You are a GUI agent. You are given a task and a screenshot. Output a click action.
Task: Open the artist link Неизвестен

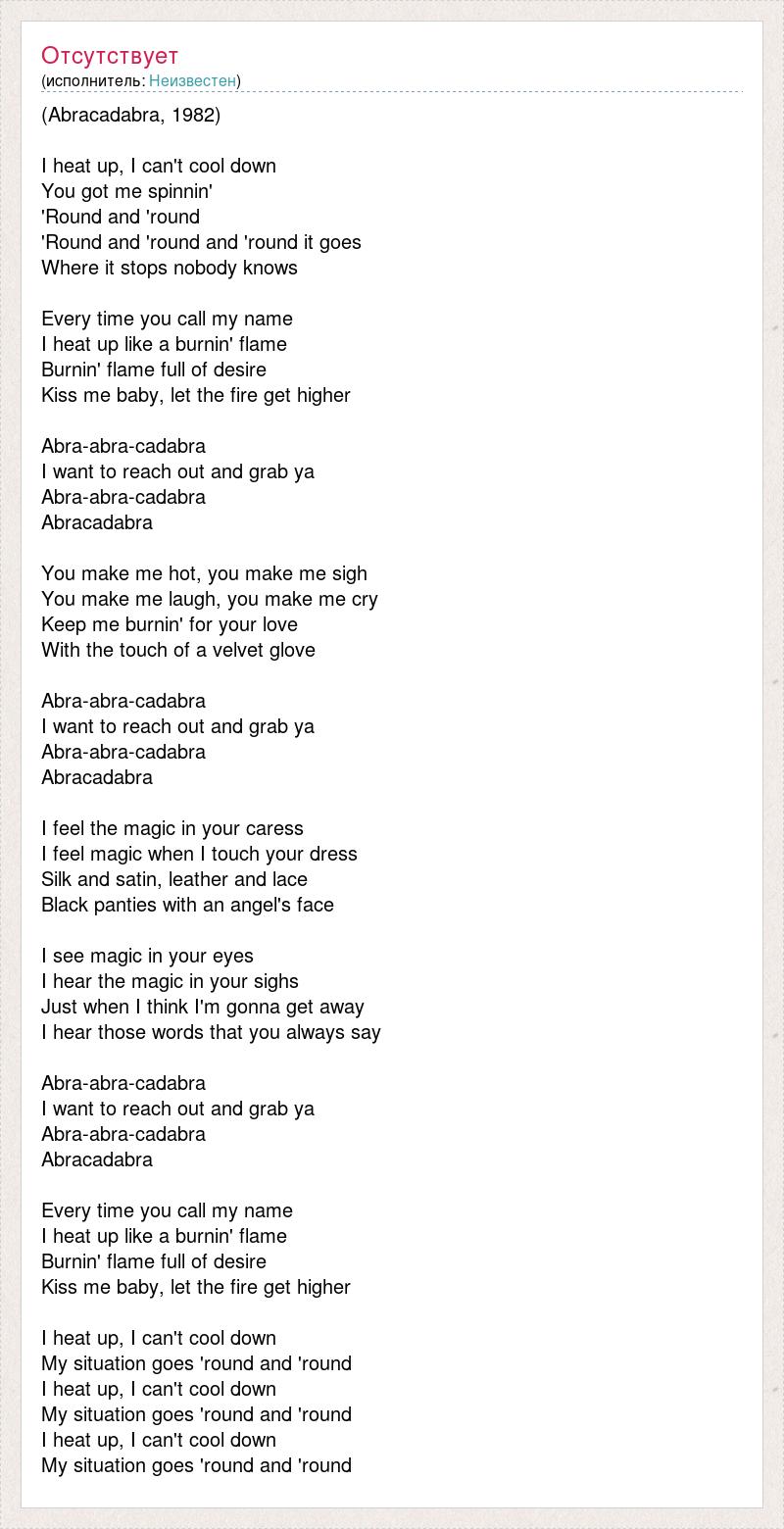[192, 80]
